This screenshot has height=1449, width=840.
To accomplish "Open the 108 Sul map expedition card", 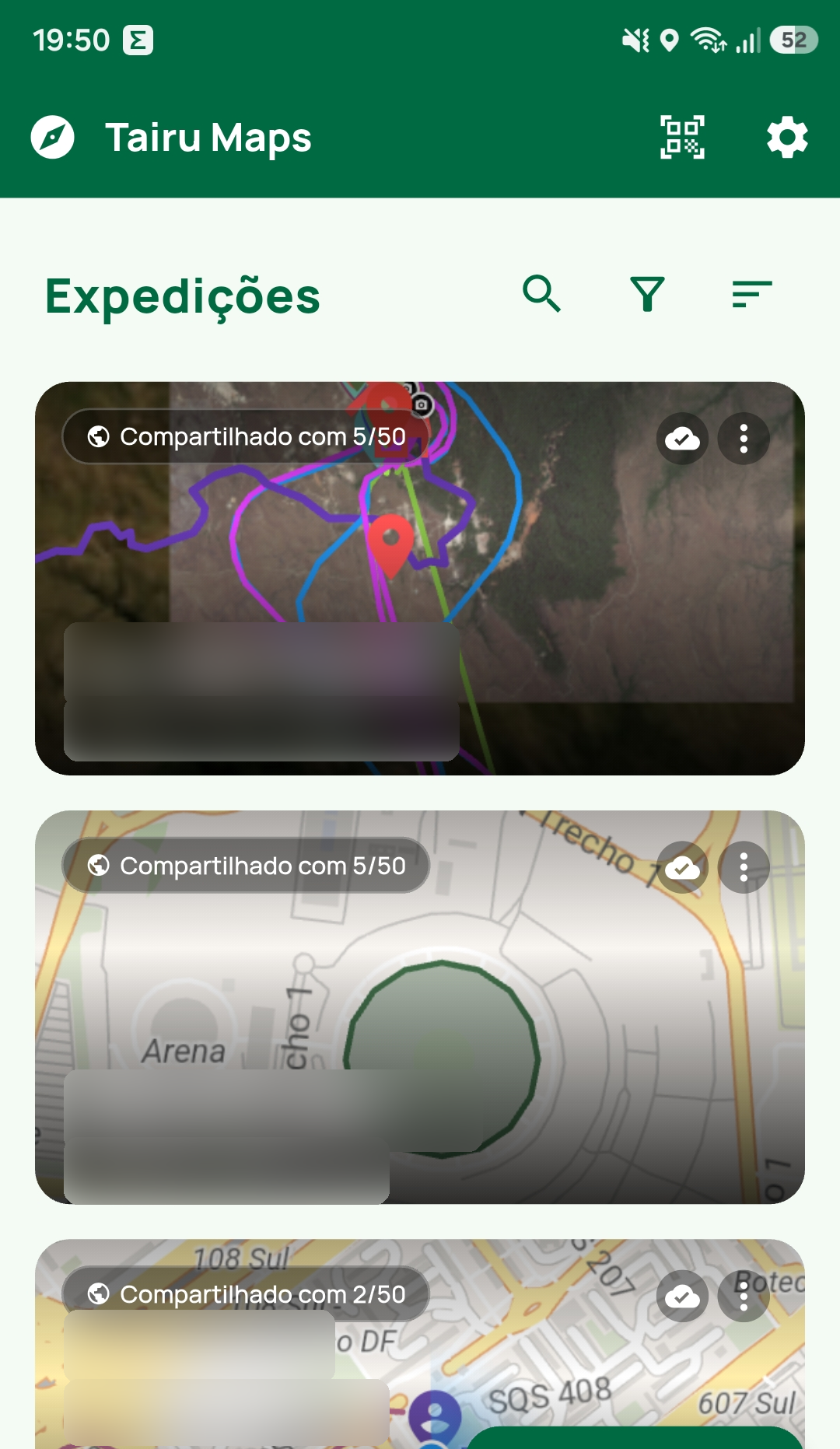I will (420, 1344).
